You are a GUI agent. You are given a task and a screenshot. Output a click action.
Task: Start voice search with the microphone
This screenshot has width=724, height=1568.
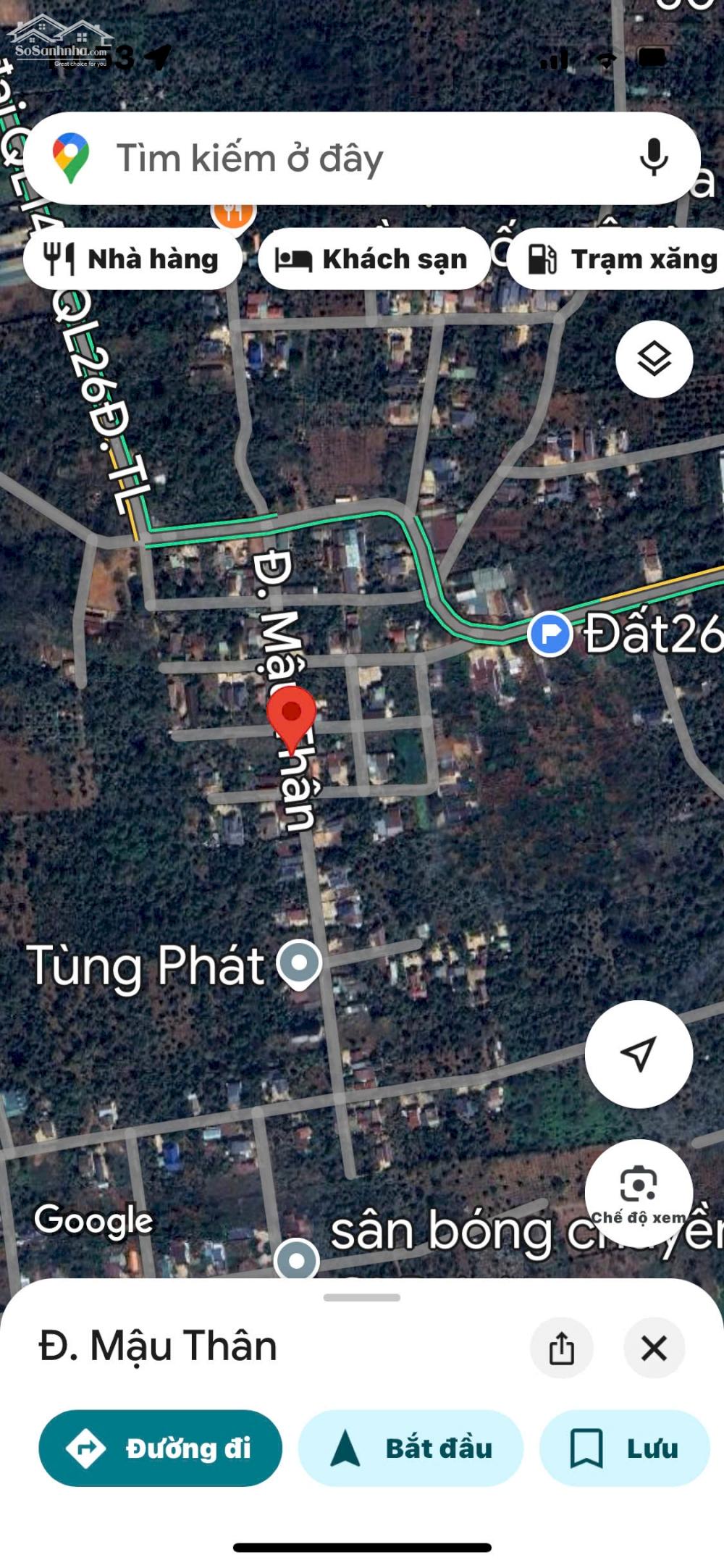(654, 157)
